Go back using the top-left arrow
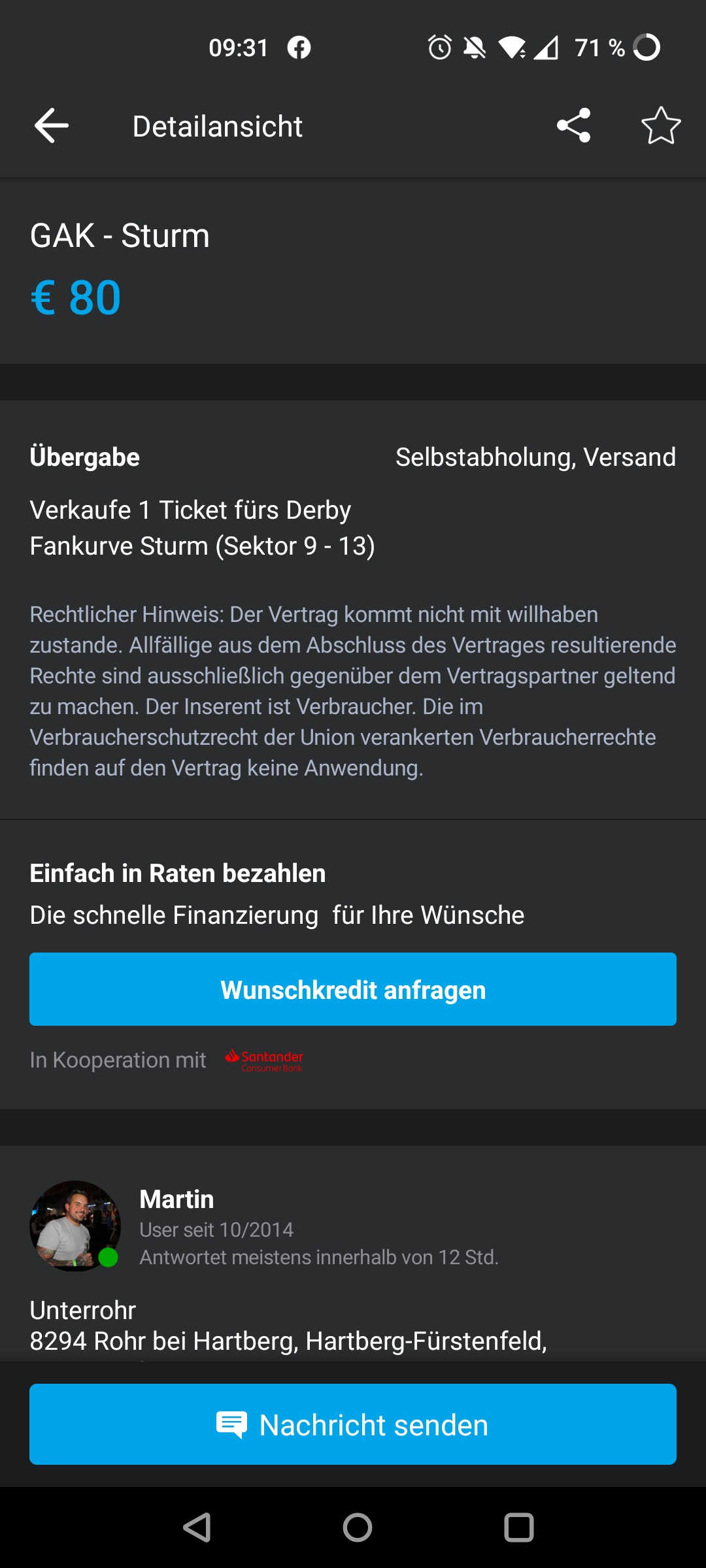The width and height of the screenshot is (706, 1568). click(x=52, y=125)
